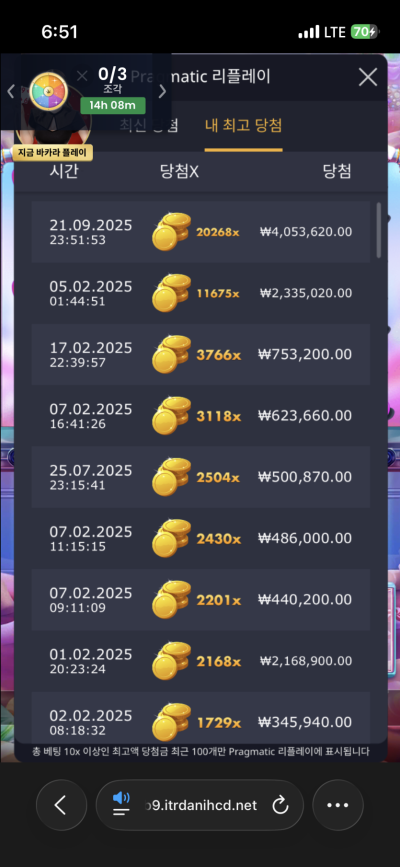Open the browser's more options menu

pos(337,805)
